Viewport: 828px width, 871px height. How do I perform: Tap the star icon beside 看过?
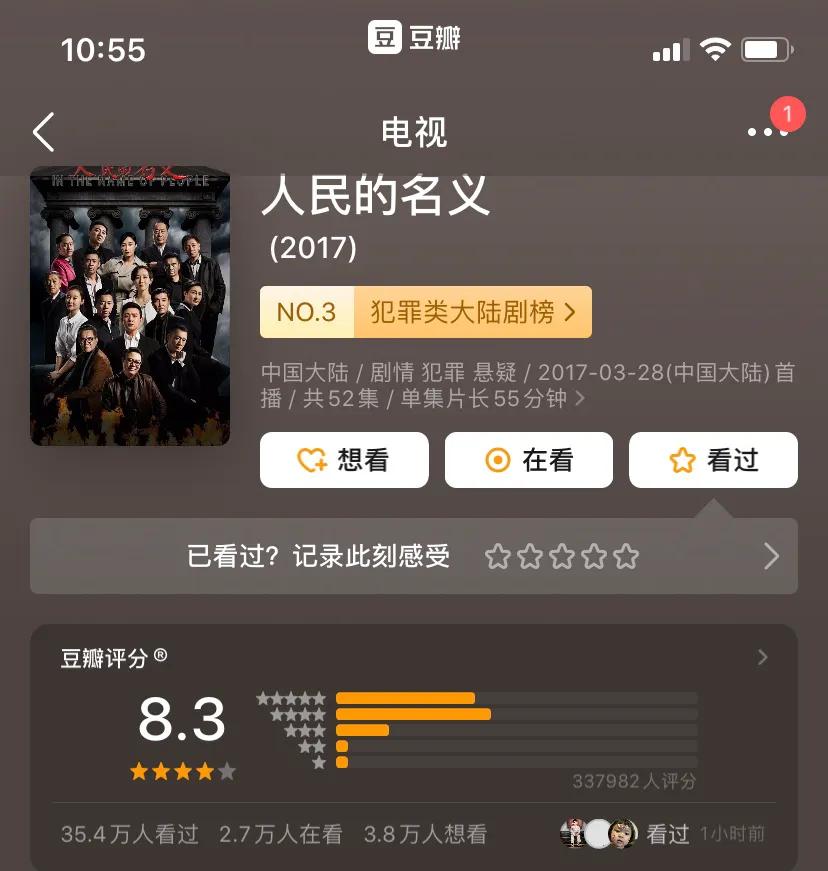[682, 460]
